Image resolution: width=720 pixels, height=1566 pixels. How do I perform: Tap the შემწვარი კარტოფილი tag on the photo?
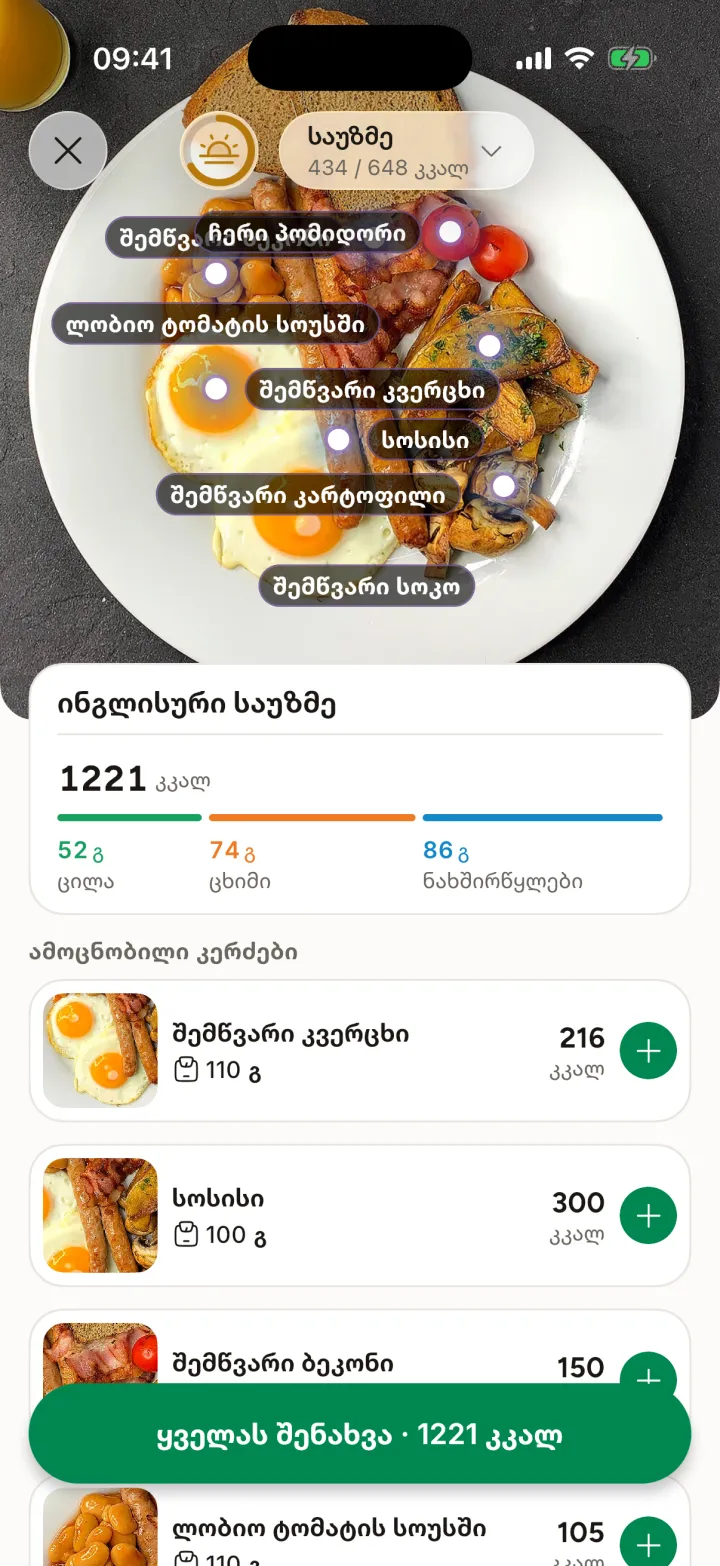(x=308, y=494)
